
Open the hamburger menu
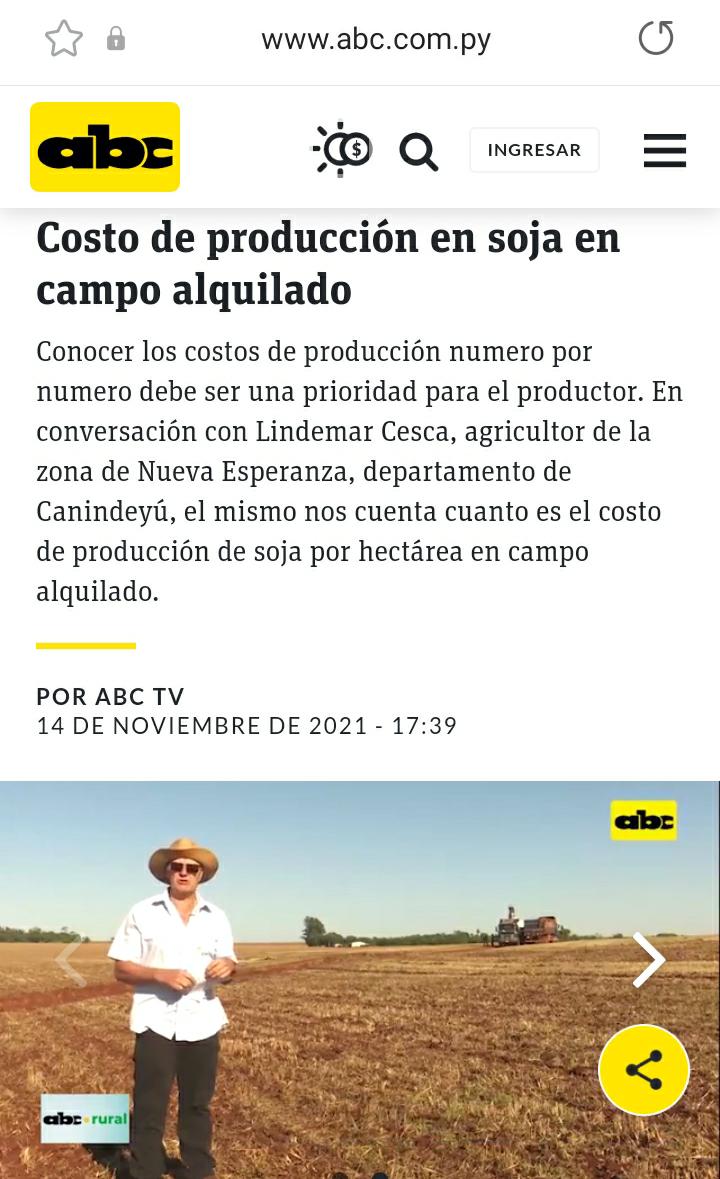point(664,151)
